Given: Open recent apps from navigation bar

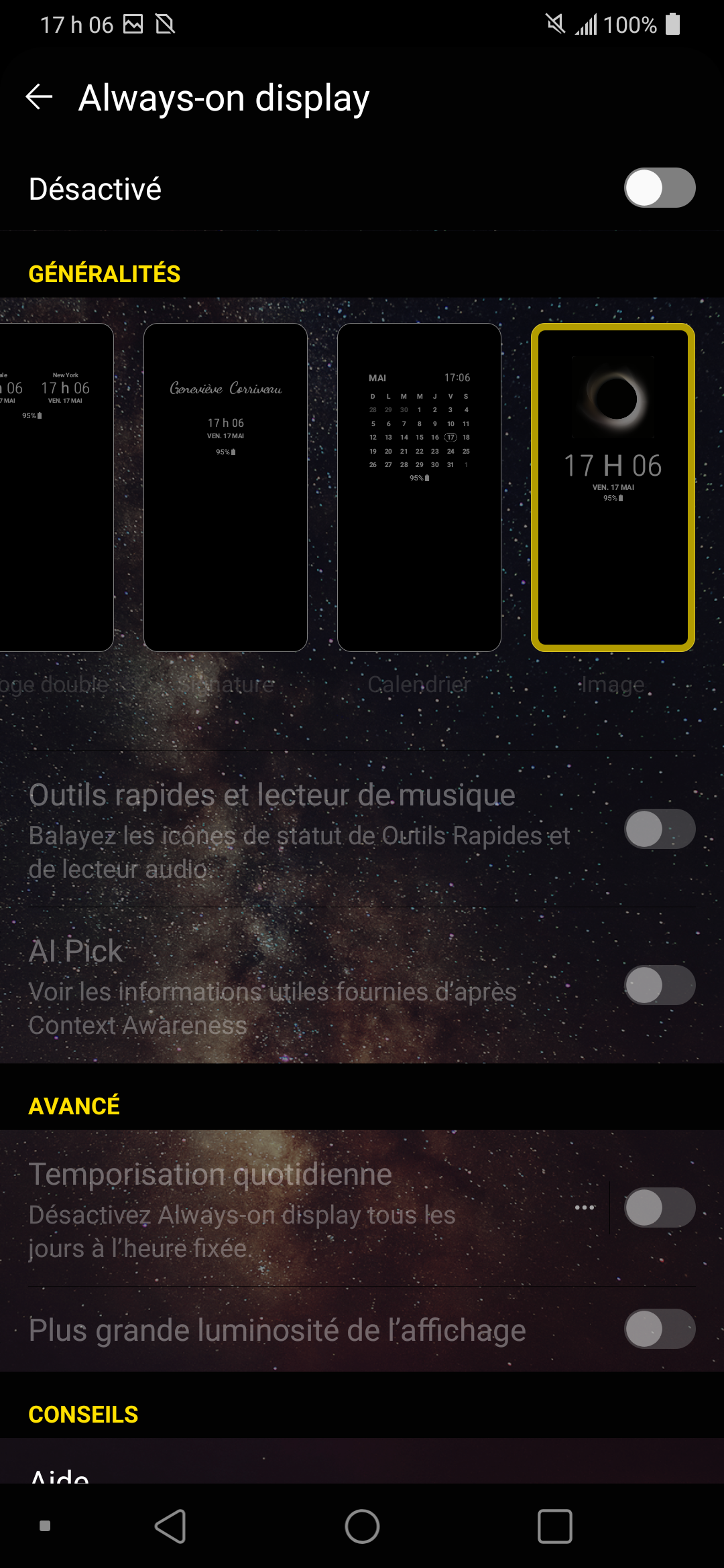Looking at the screenshot, I should coord(554,1526).
